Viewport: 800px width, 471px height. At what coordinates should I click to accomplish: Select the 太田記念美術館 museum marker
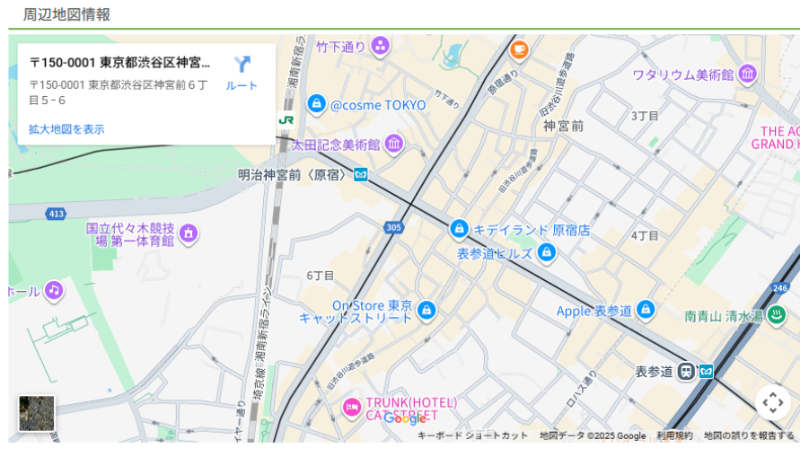tap(394, 144)
